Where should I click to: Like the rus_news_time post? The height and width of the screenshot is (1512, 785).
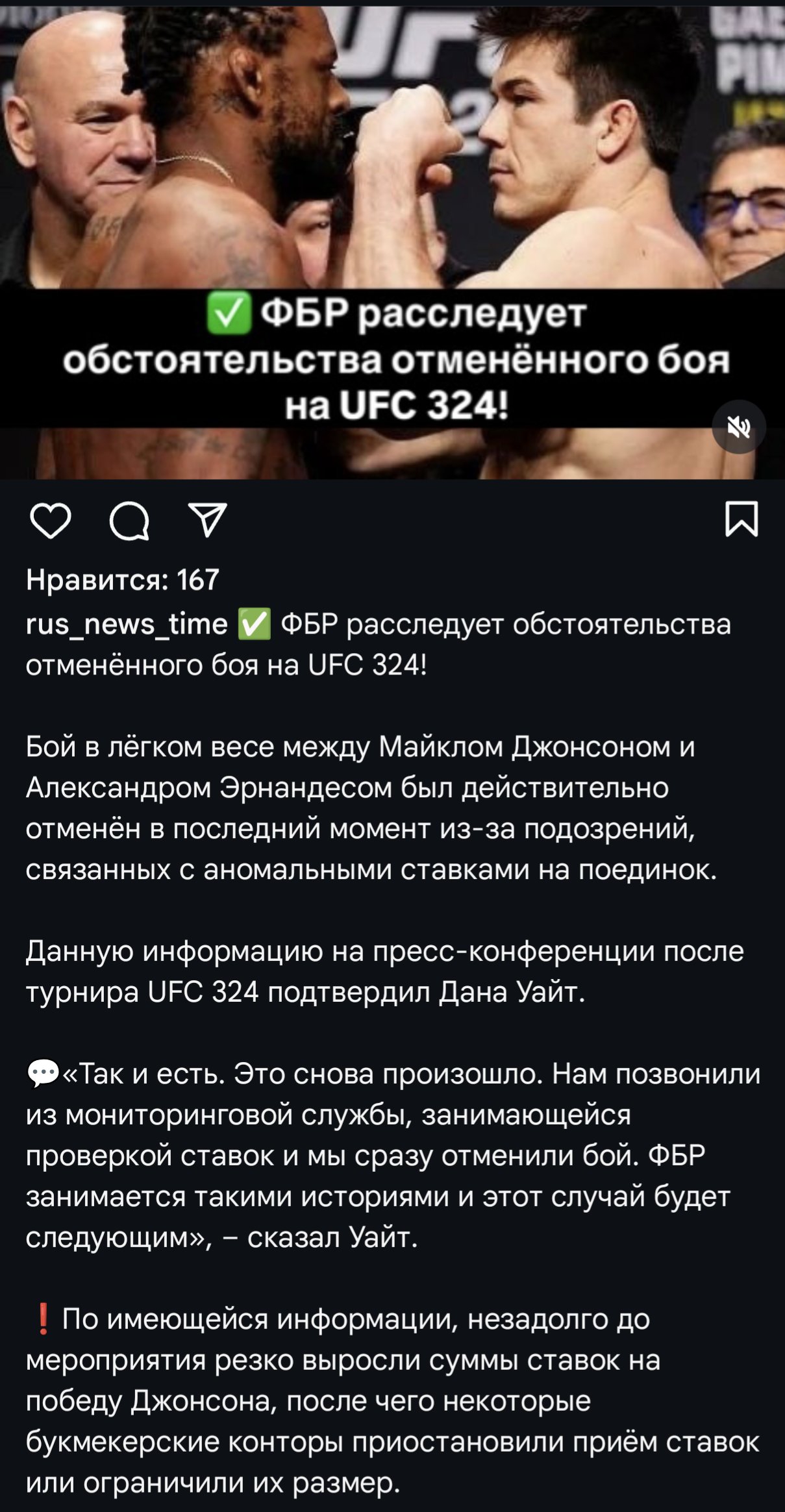(50, 520)
